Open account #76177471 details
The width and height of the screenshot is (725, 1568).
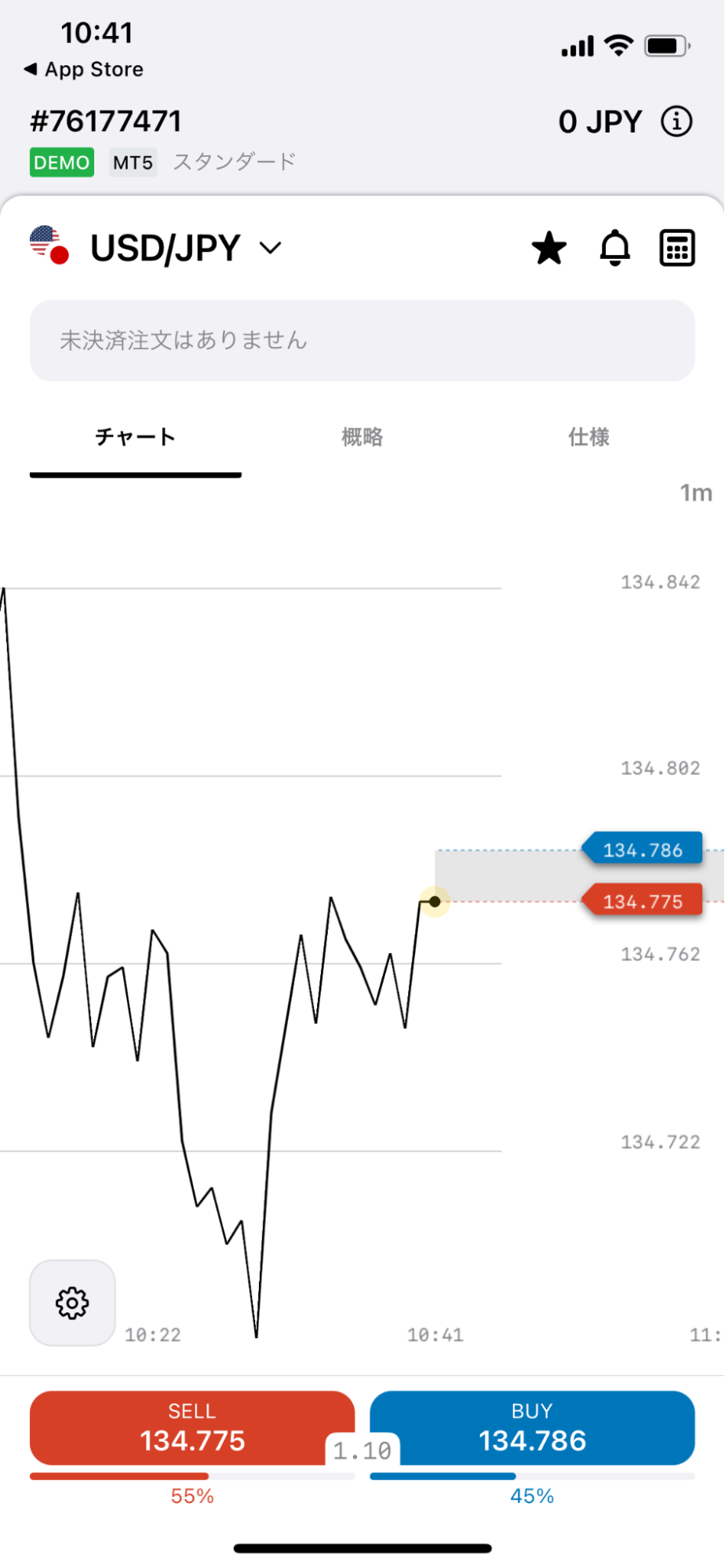coord(106,122)
